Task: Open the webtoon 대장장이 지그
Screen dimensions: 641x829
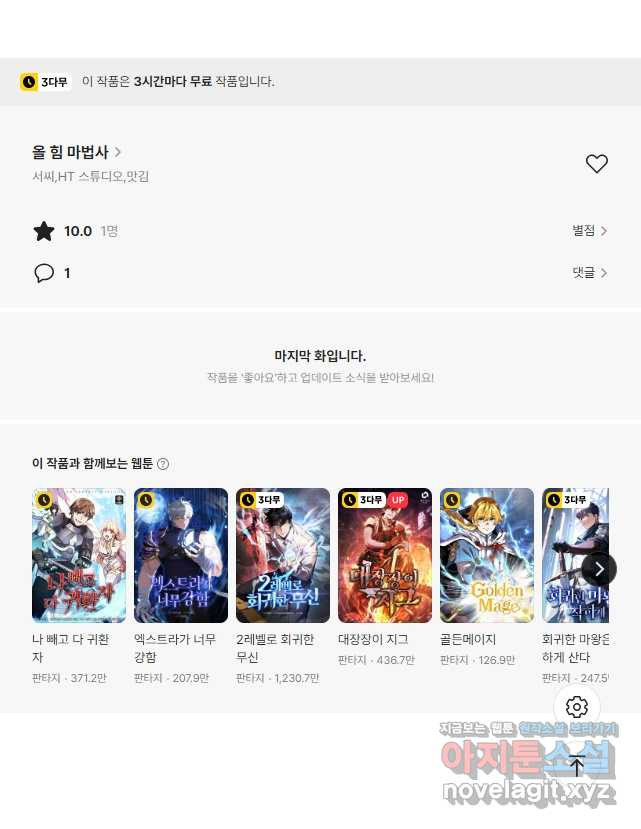Action: click(385, 555)
